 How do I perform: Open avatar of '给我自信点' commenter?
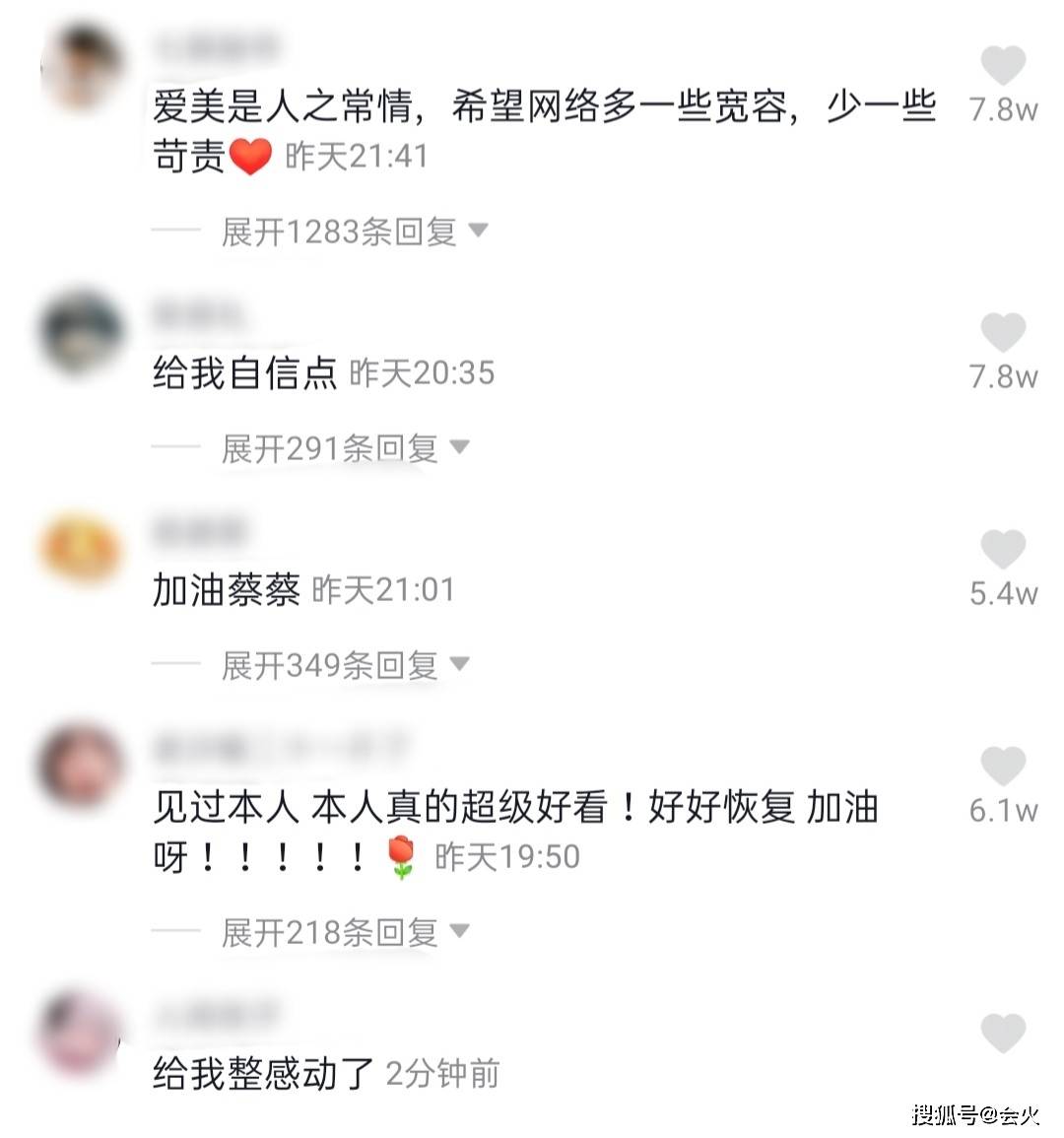coord(83,333)
